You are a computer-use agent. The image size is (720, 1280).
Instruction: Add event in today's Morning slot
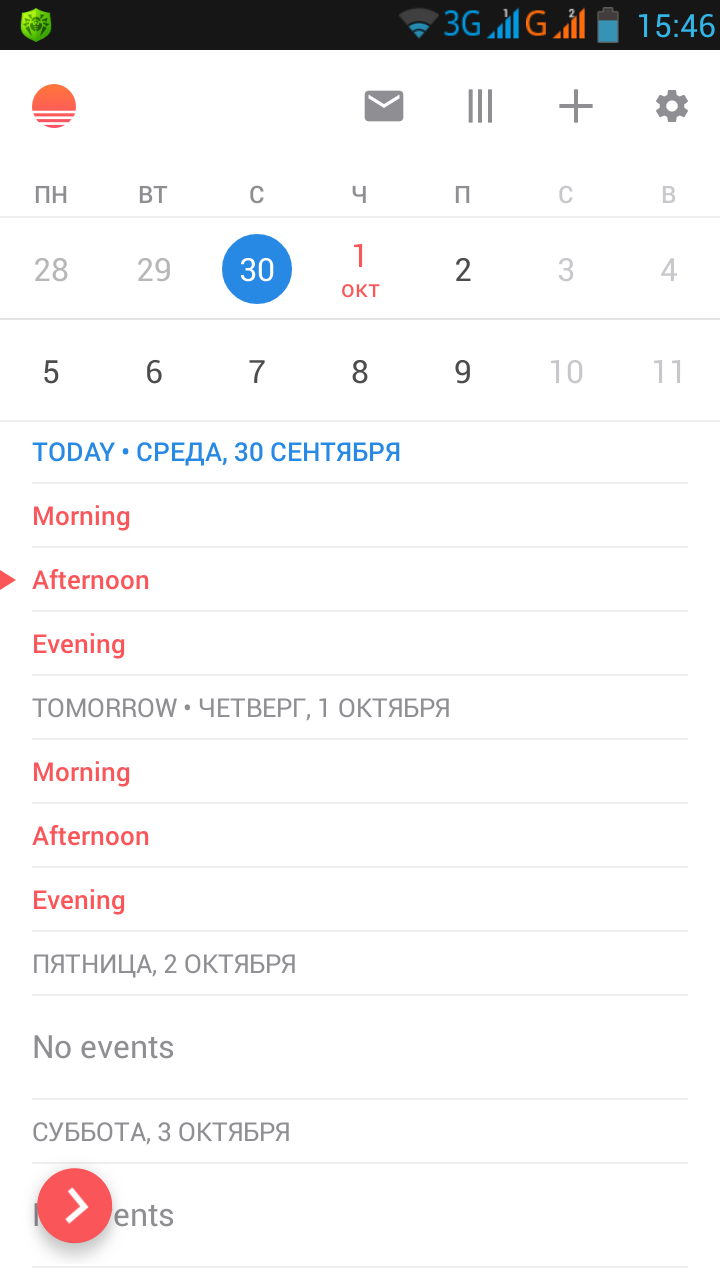point(360,516)
